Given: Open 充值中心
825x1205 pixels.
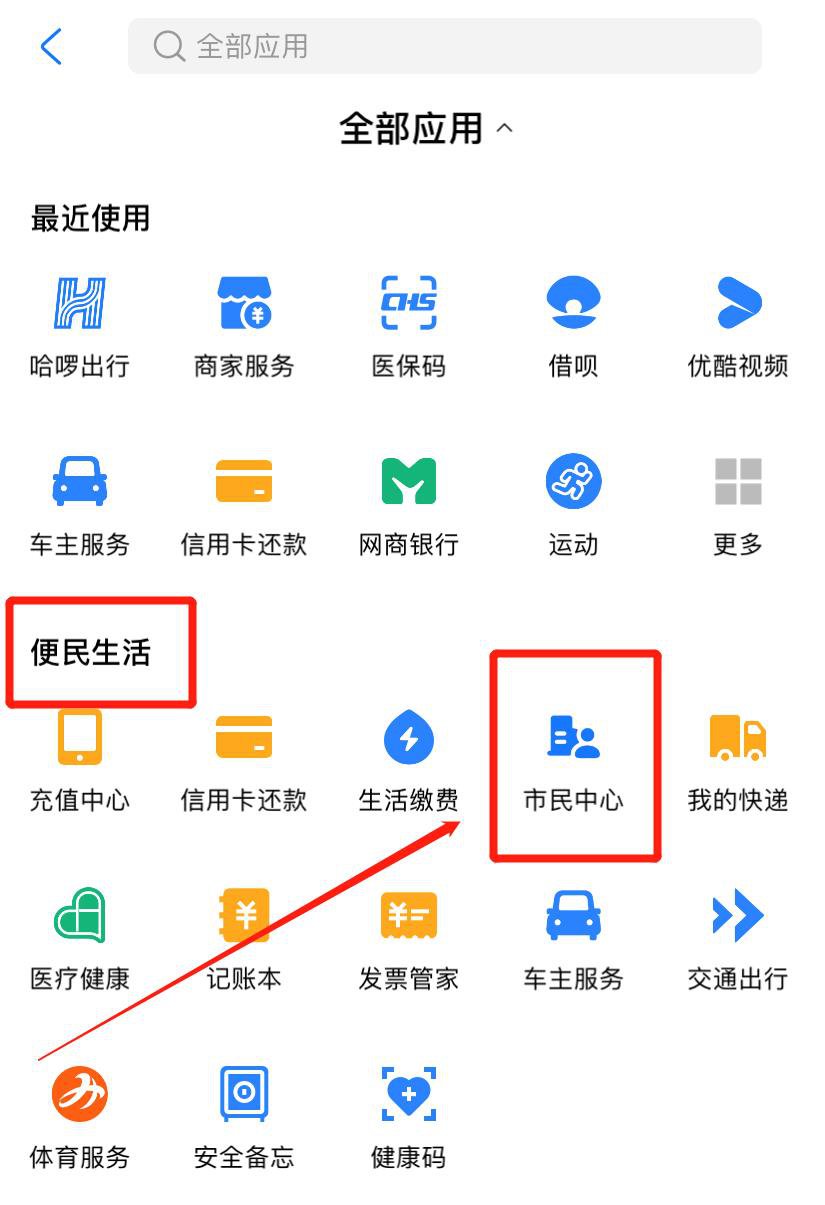Looking at the screenshot, I should tap(80, 759).
